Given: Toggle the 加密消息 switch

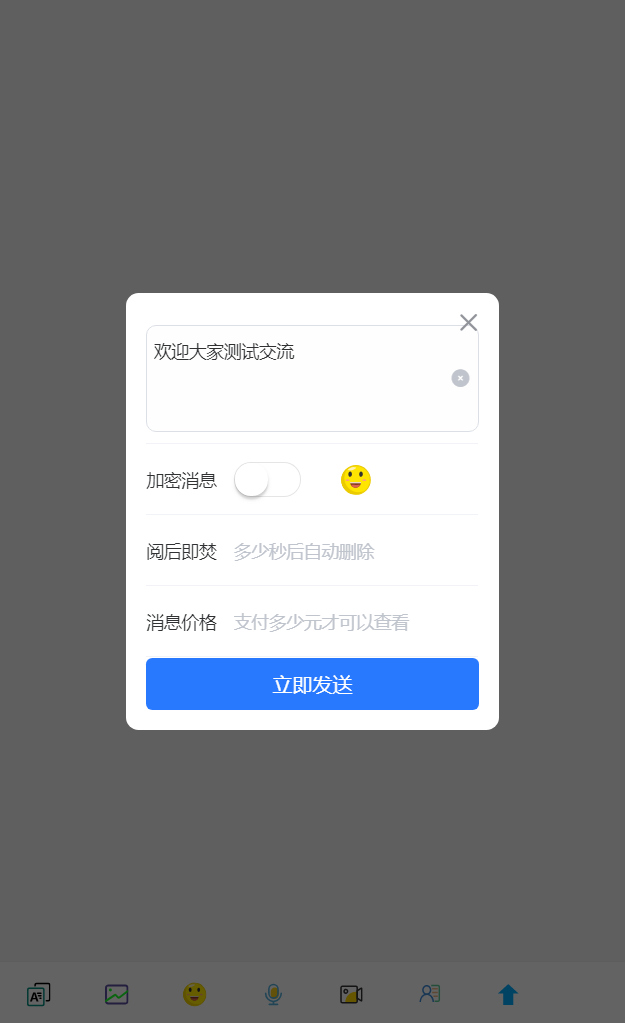Looking at the screenshot, I should click(x=267, y=480).
